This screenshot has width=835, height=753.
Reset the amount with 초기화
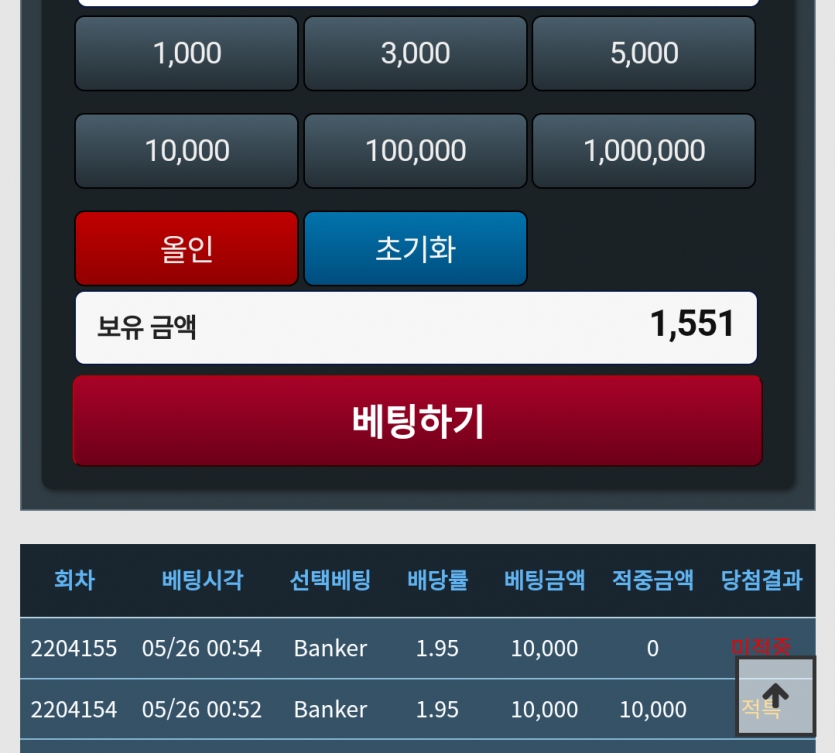[x=415, y=249]
